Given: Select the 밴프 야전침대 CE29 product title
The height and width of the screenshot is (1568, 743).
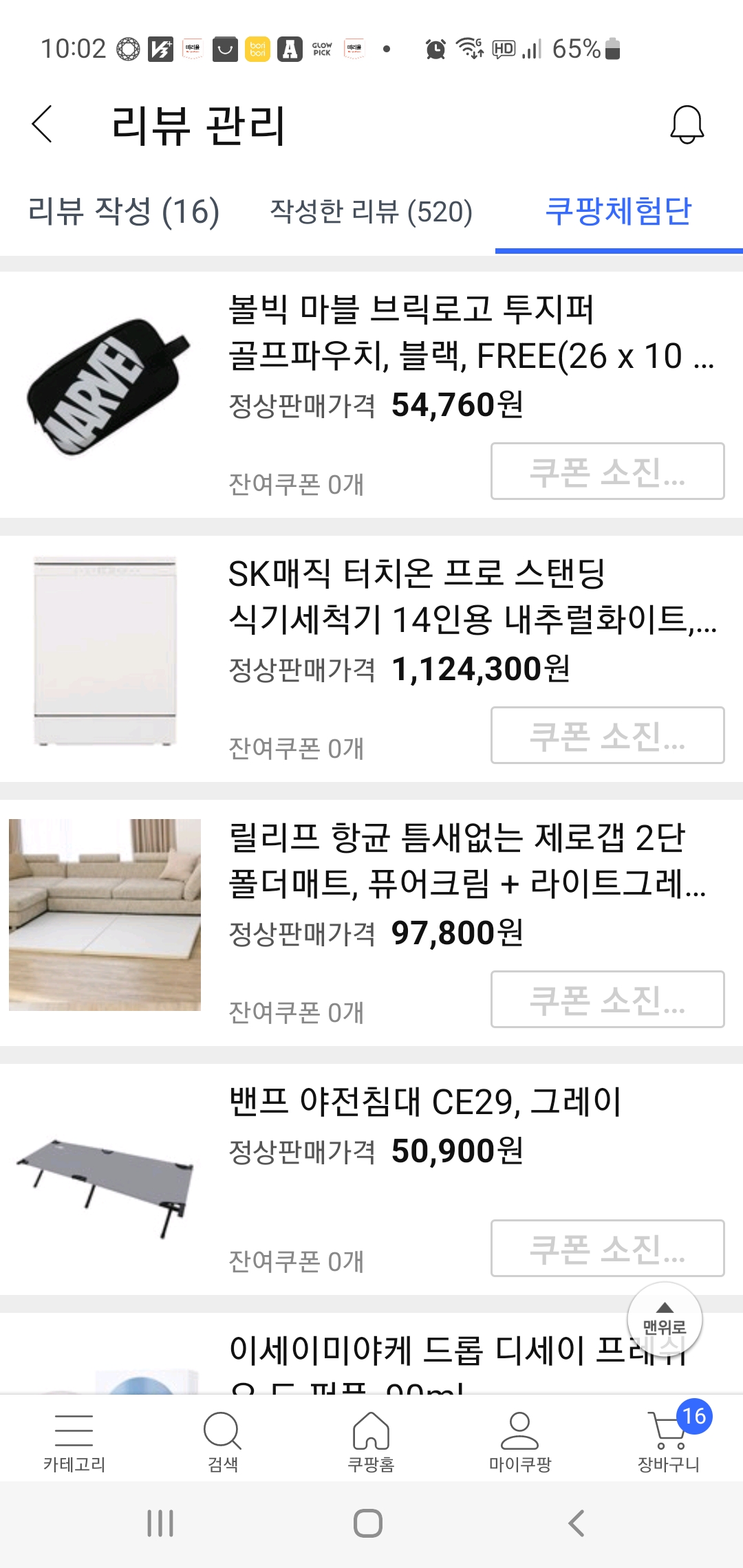Looking at the screenshot, I should click(425, 1104).
